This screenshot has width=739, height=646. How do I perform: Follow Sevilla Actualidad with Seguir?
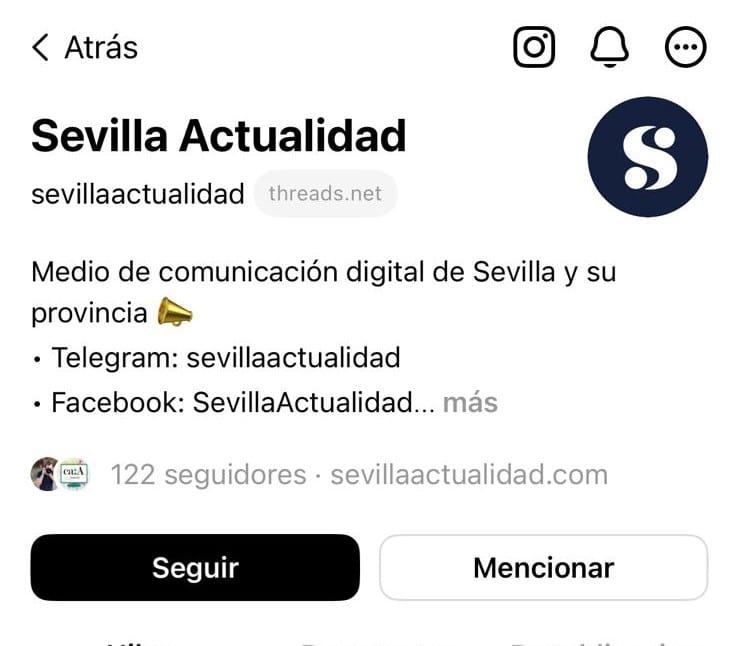pyautogui.click(x=195, y=568)
